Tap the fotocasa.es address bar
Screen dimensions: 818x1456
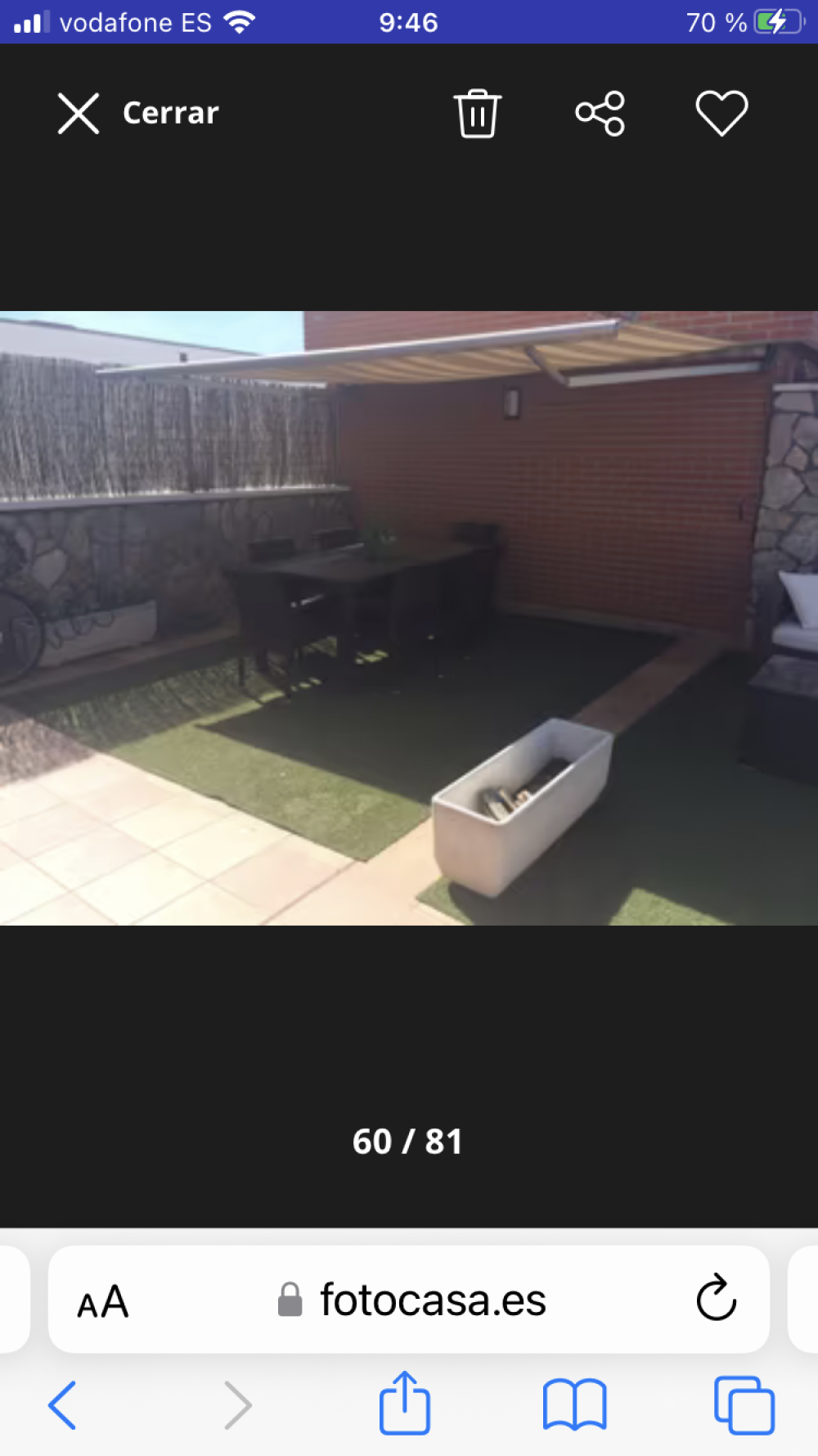tap(432, 1300)
